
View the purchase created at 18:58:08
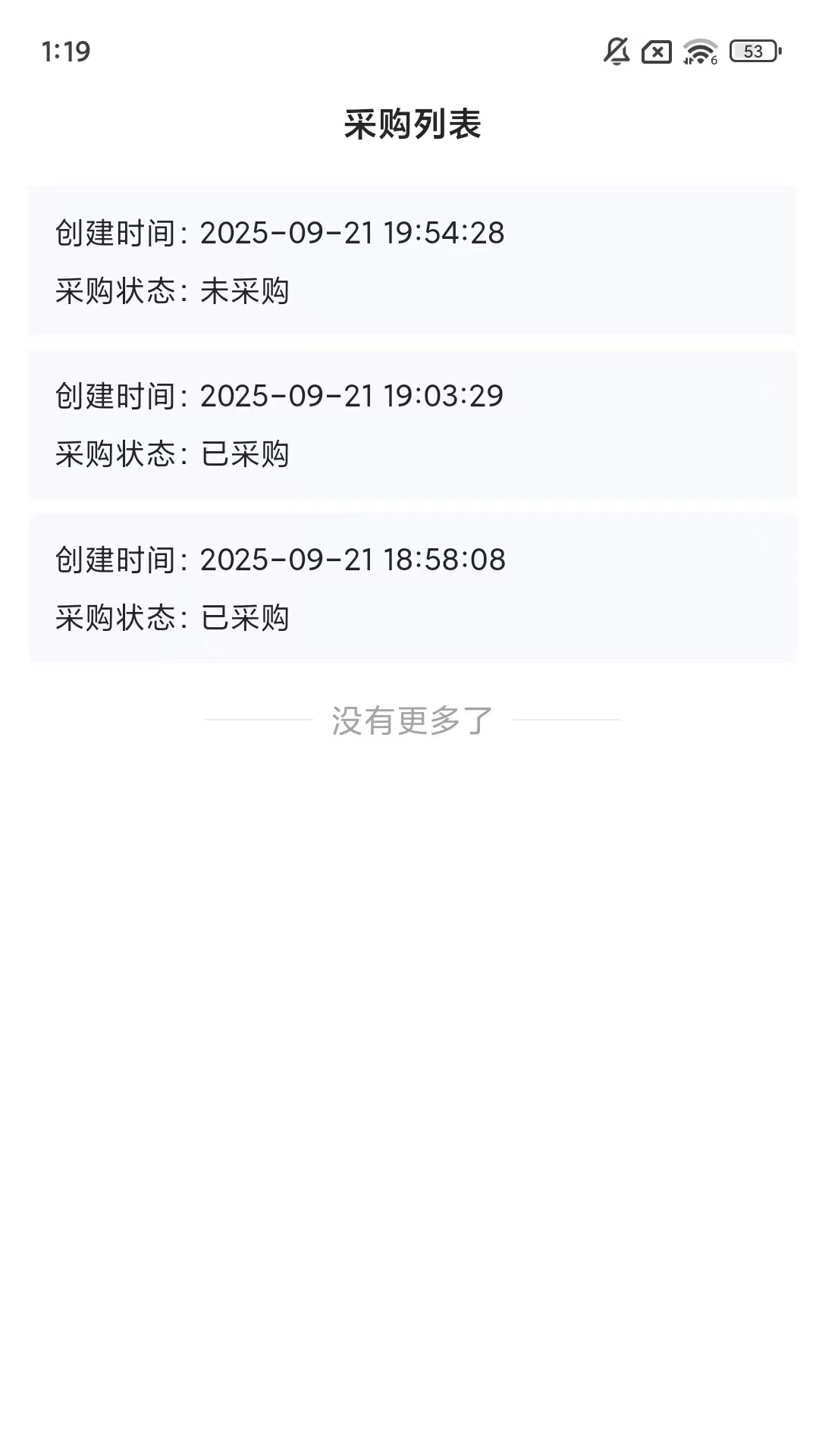point(413,588)
